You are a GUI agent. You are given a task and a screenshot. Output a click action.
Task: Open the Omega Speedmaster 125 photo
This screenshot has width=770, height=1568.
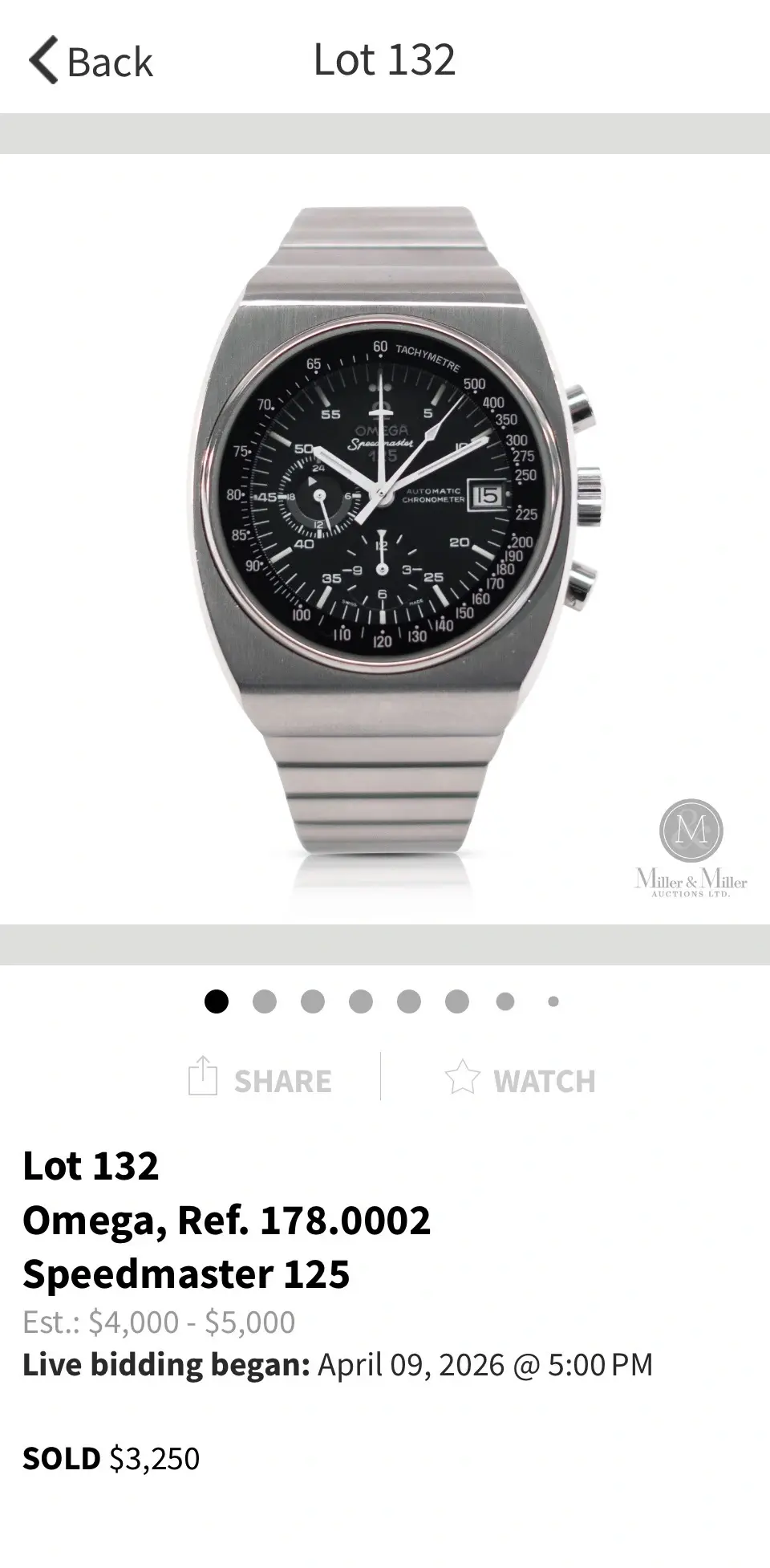pos(385,539)
